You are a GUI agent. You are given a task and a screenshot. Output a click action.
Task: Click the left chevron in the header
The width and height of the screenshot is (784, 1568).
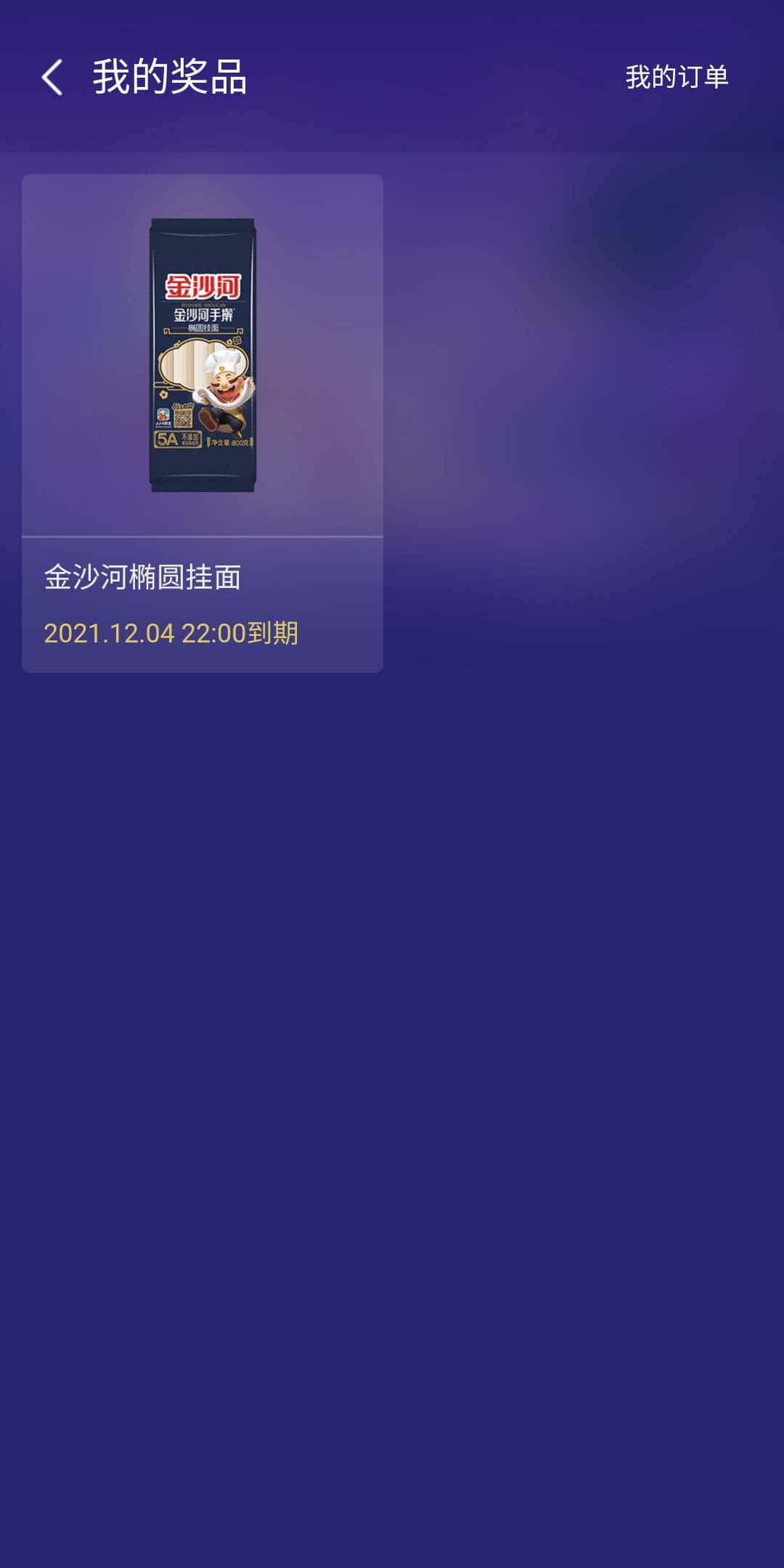point(52,80)
